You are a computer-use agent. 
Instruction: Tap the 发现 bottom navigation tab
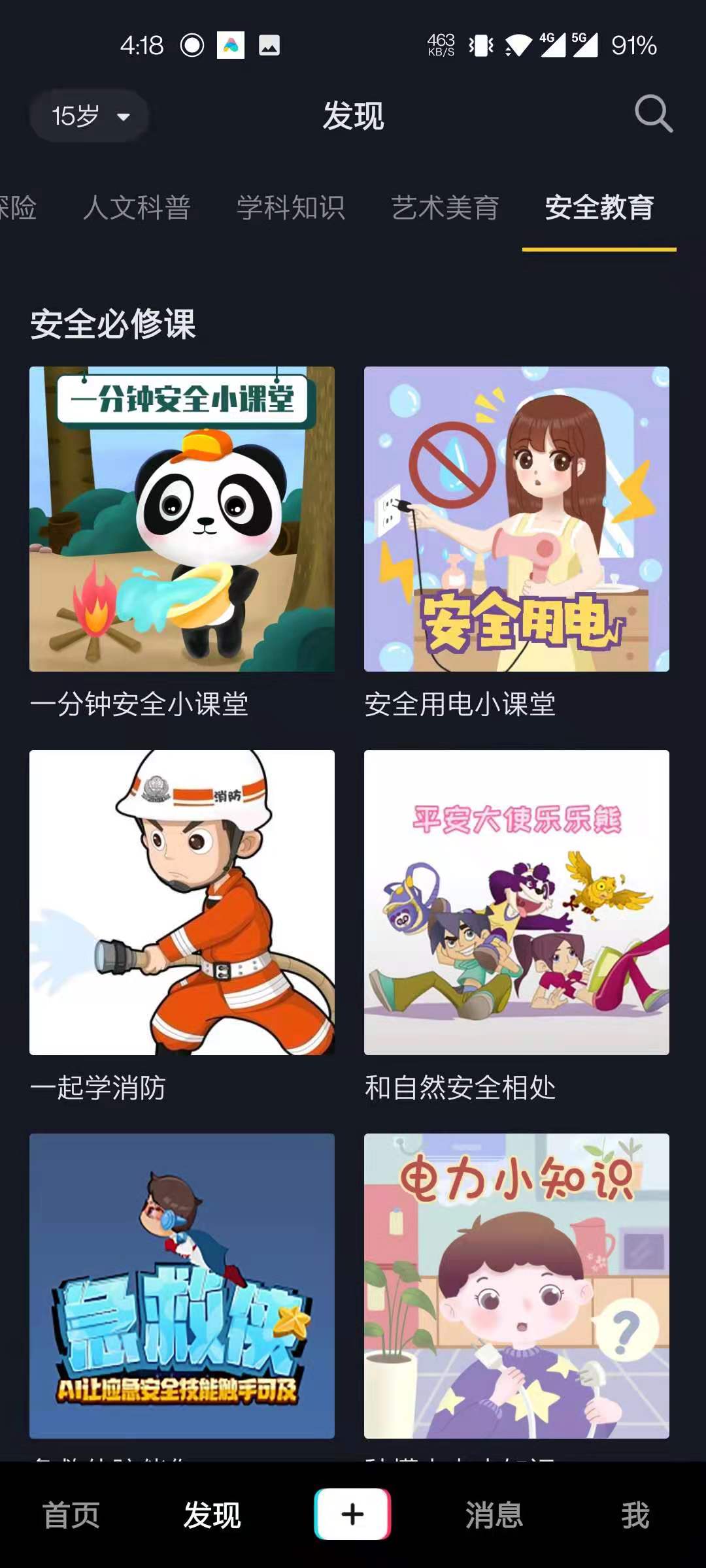point(212,1515)
